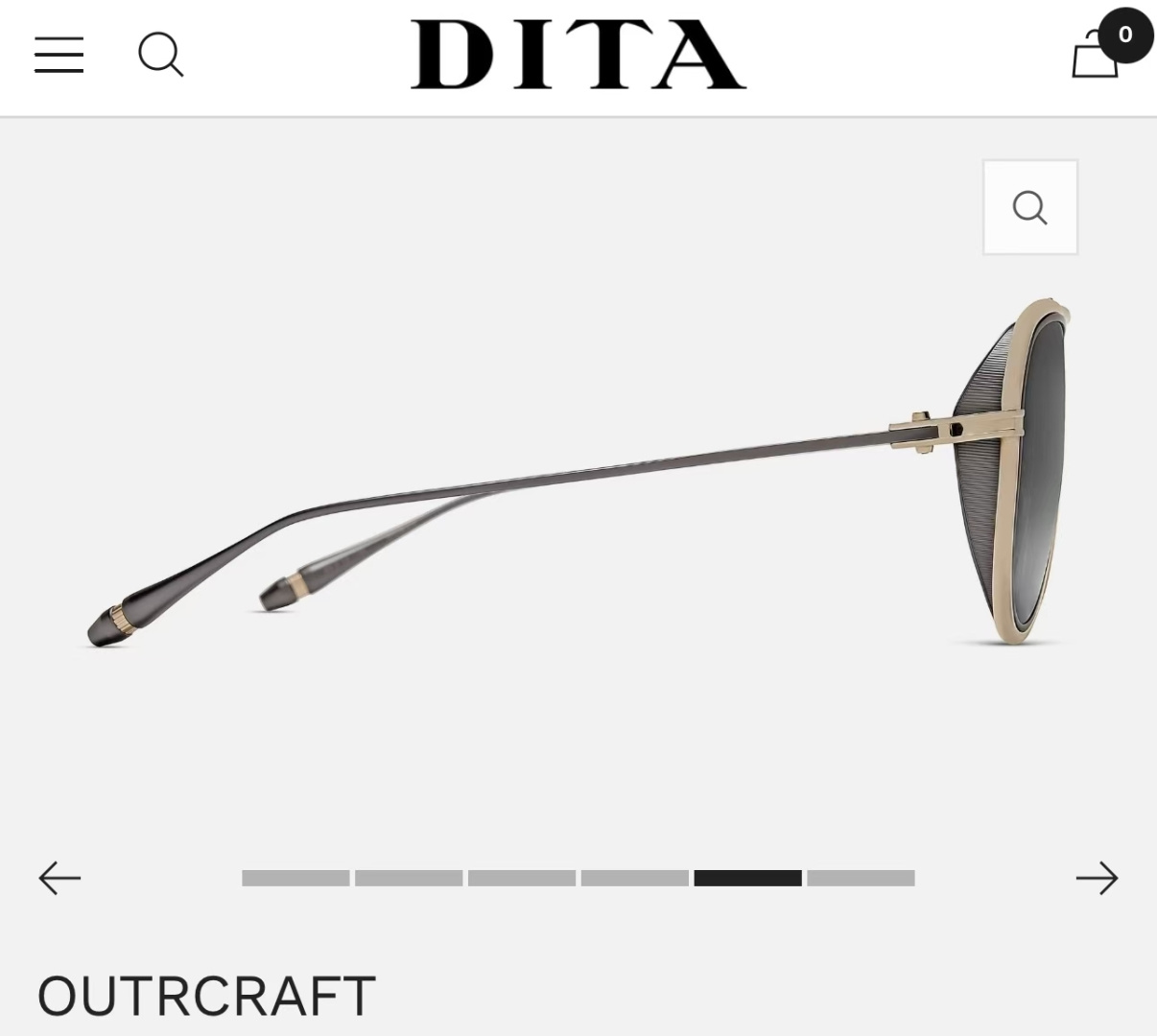Show the next product image
The height and width of the screenshot is (1036, 1157).
pyautogui.click(x=1097, y=878)
